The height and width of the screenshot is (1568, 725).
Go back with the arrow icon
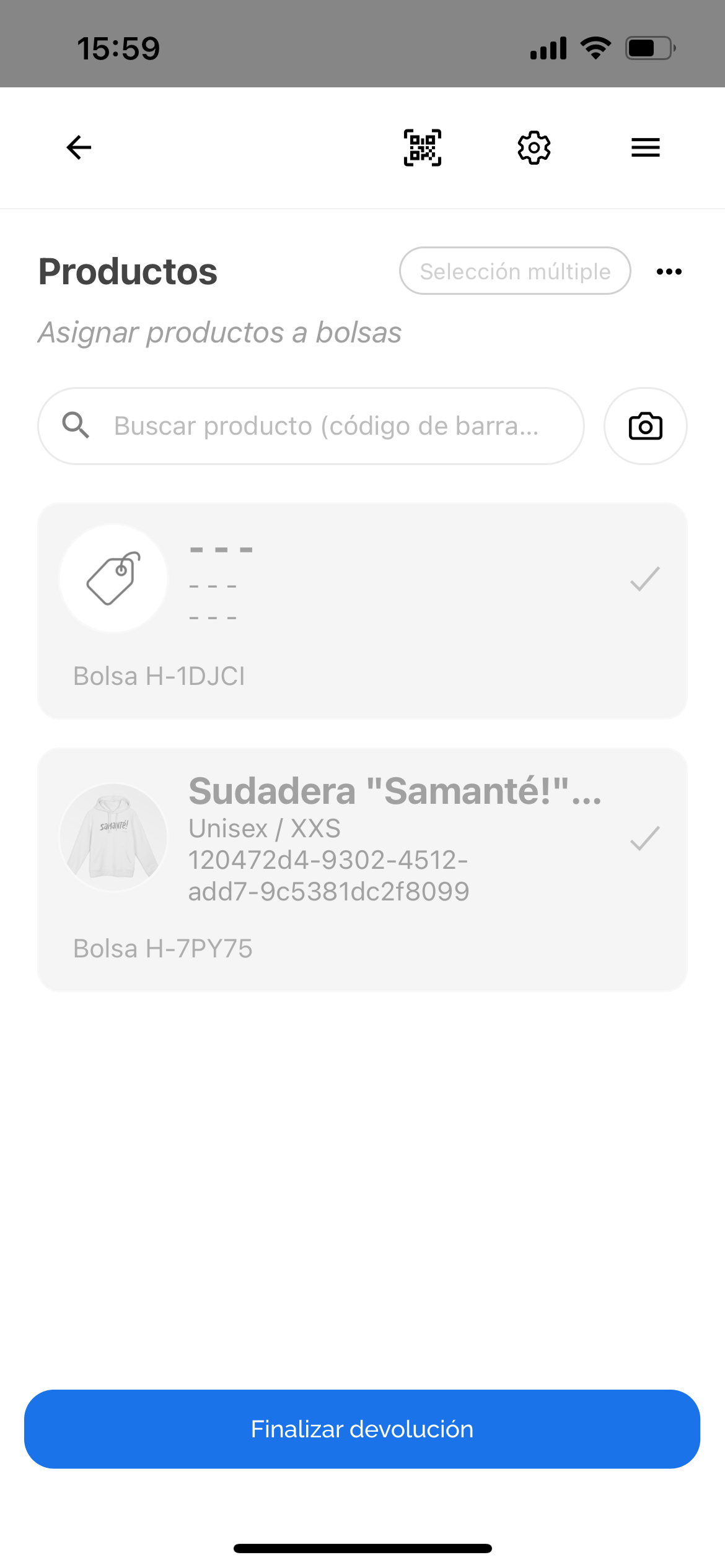tap(79, 147)
